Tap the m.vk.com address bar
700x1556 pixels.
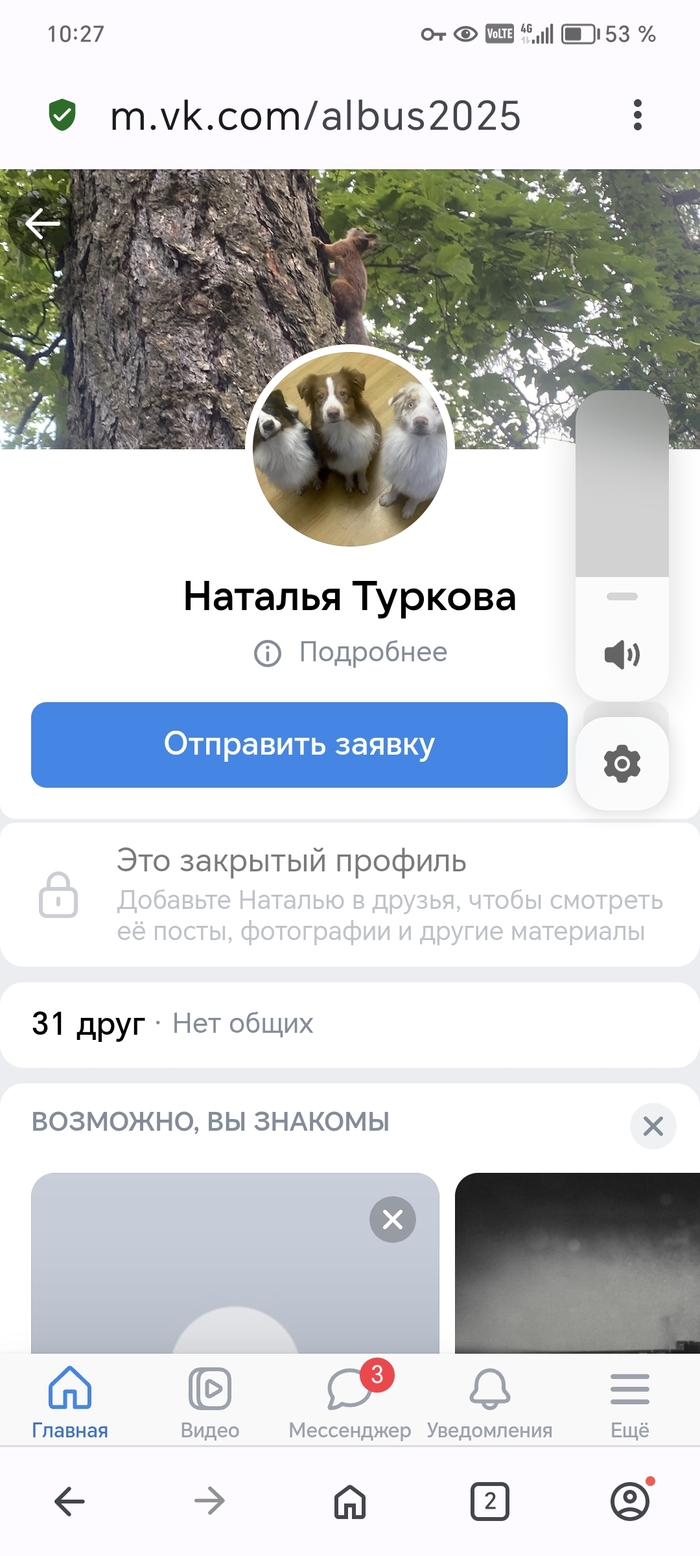[315, 116]
